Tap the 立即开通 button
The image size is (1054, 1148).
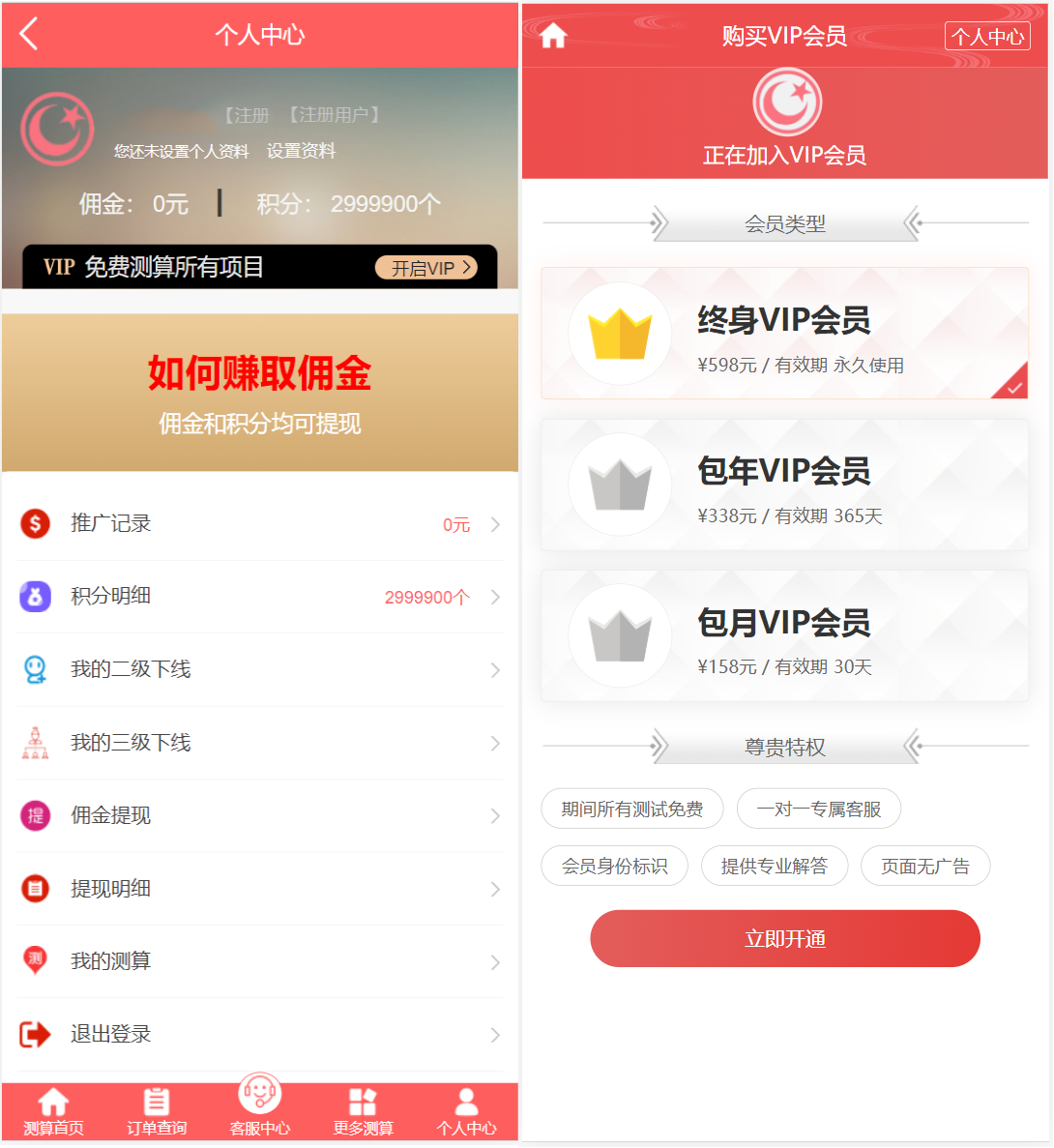coord(784,938)
